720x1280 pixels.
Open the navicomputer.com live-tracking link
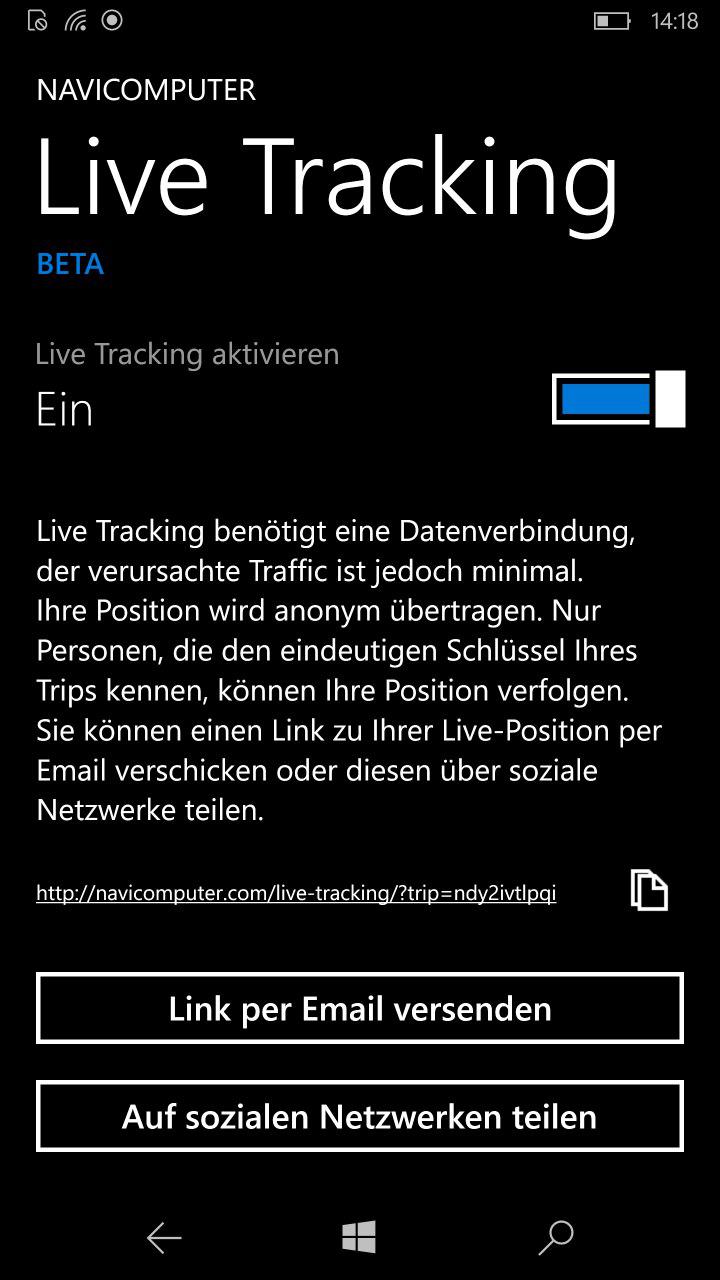pyautogui.click(x=296, y=893)
